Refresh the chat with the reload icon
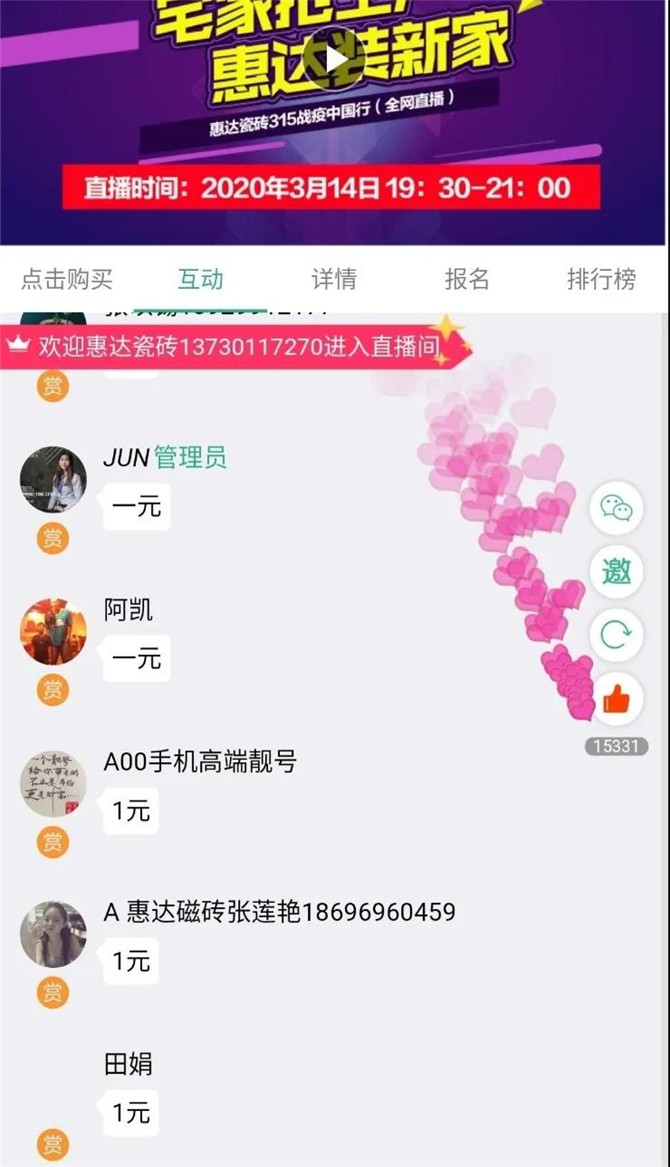670x1167 pixels. 616,635
